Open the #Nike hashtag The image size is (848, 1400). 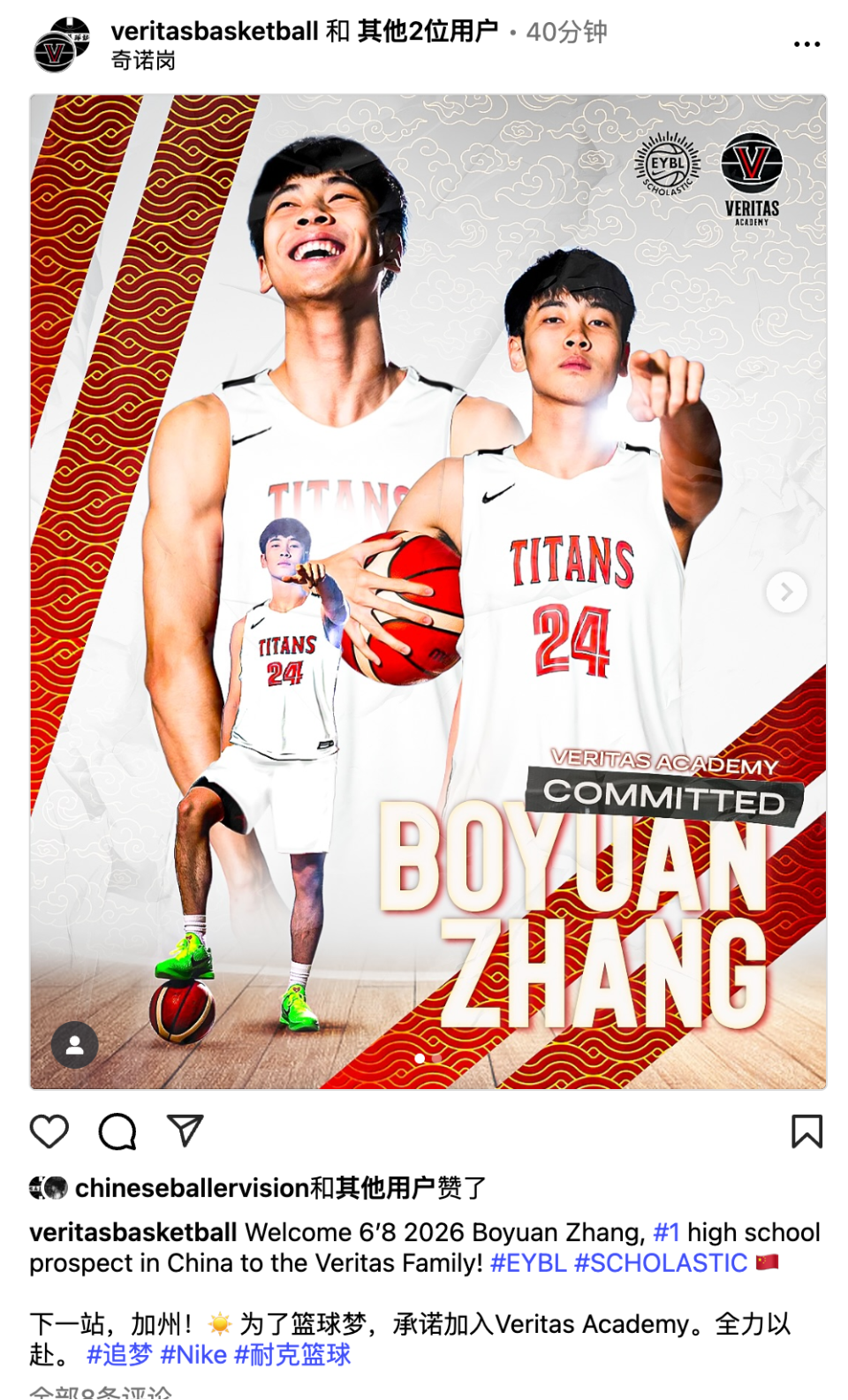click(x=193, y=1355)
